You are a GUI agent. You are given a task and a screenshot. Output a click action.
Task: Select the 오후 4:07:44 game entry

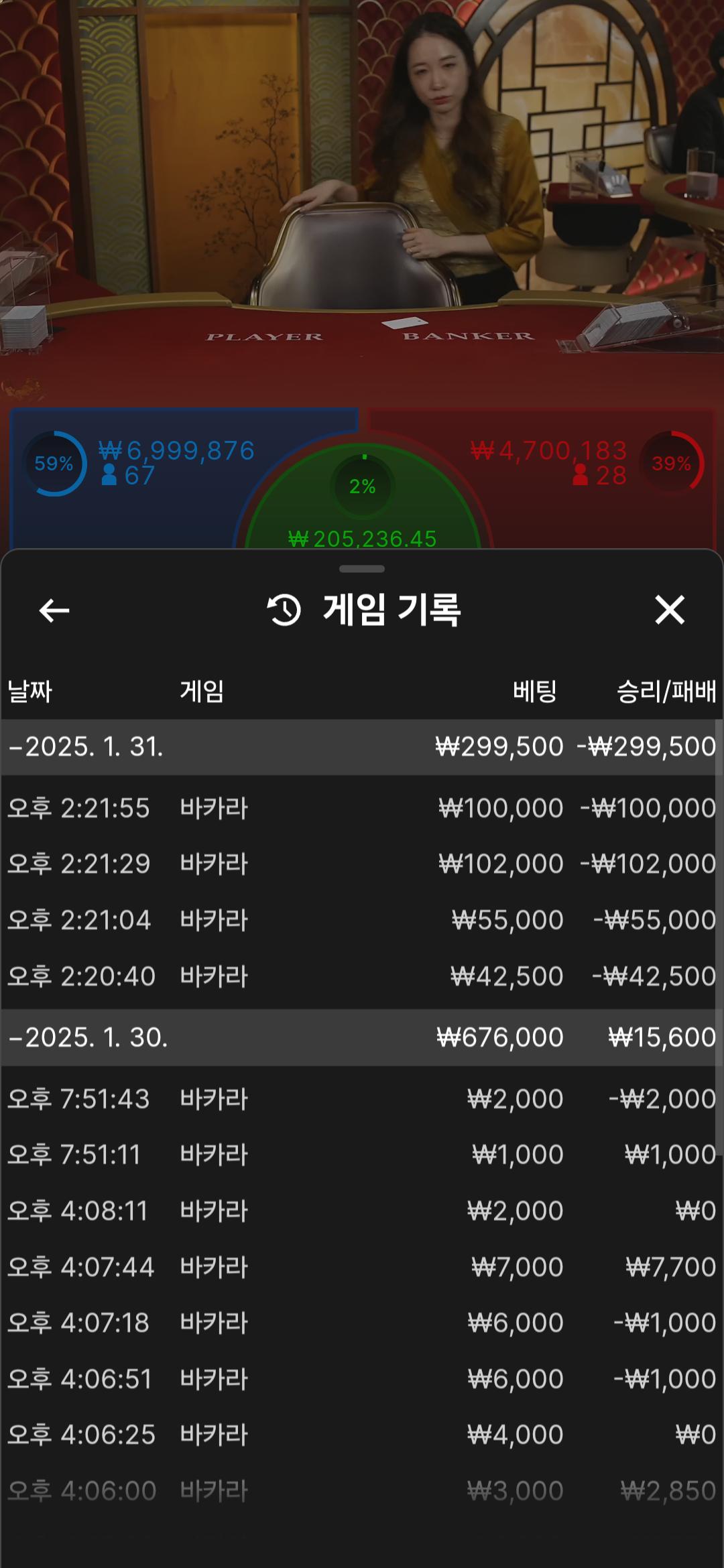tap(362, 1267)
